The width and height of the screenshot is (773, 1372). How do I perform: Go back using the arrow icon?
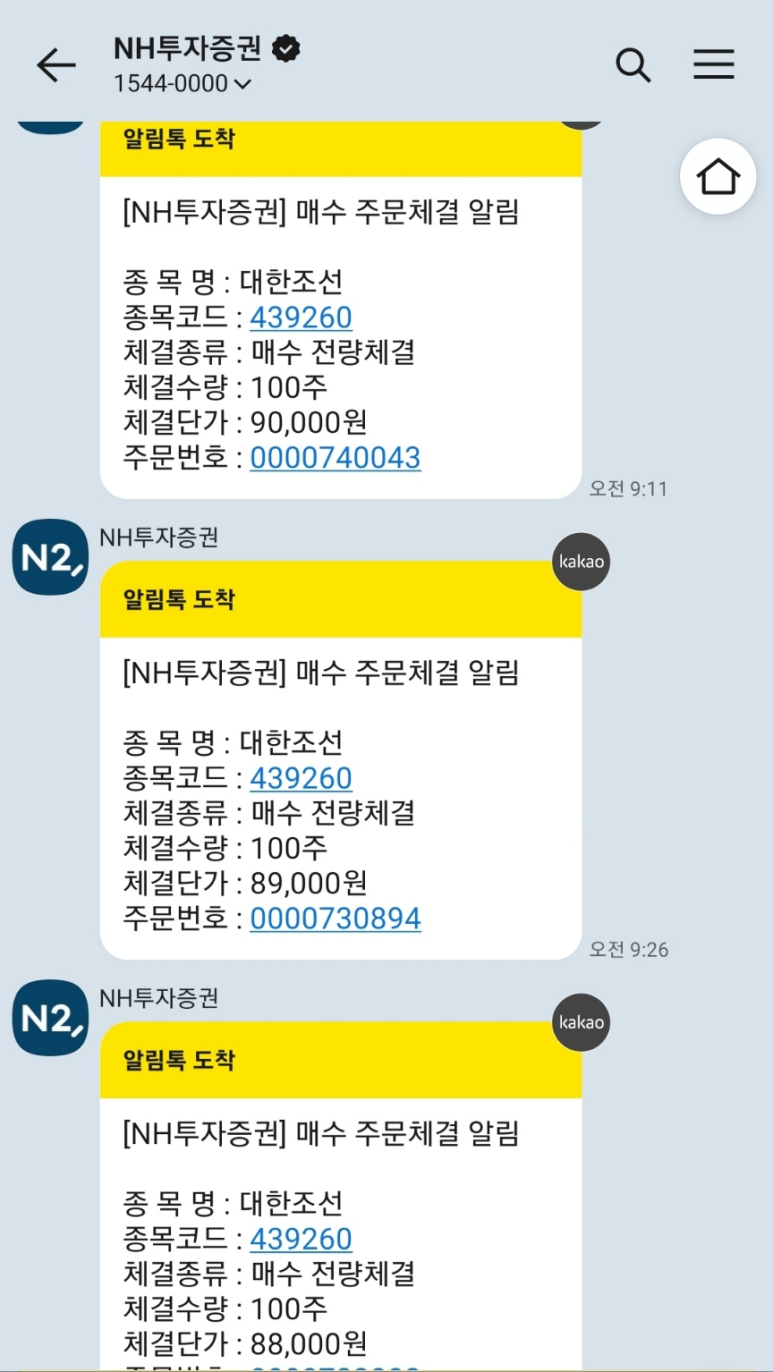pos(56,65)
